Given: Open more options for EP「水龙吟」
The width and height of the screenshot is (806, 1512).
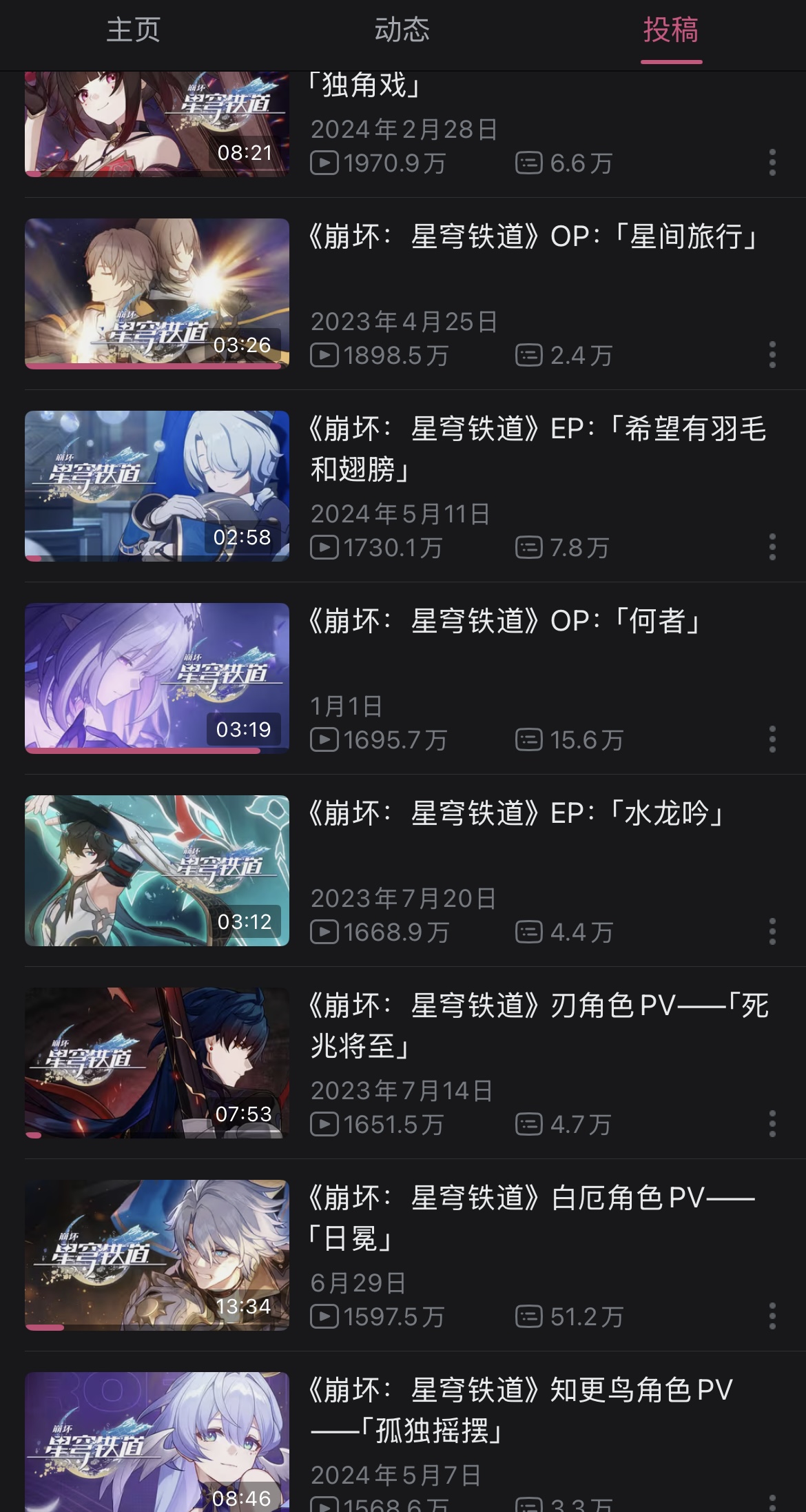Looking at the screenshot, I should pos(772,932).
